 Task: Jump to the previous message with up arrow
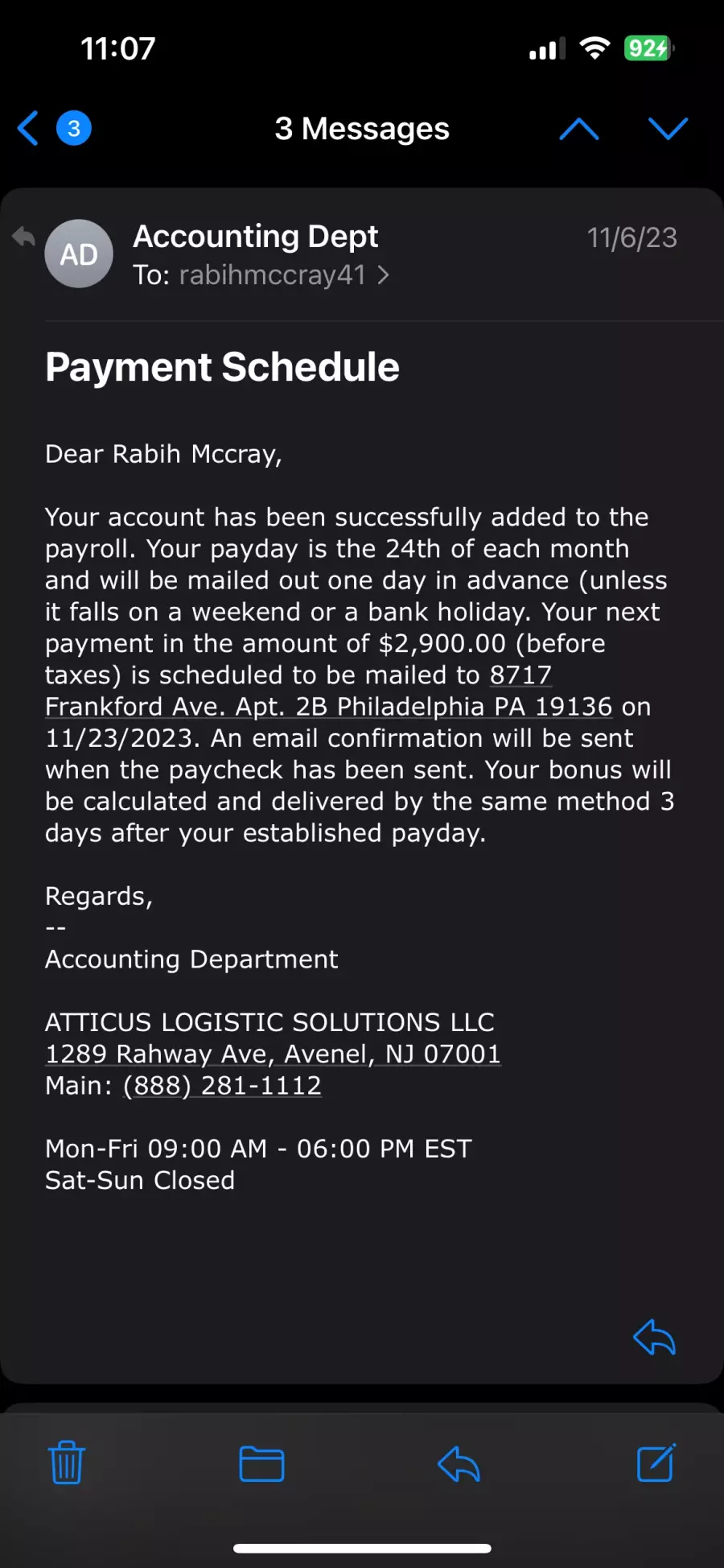coord(579,128)
